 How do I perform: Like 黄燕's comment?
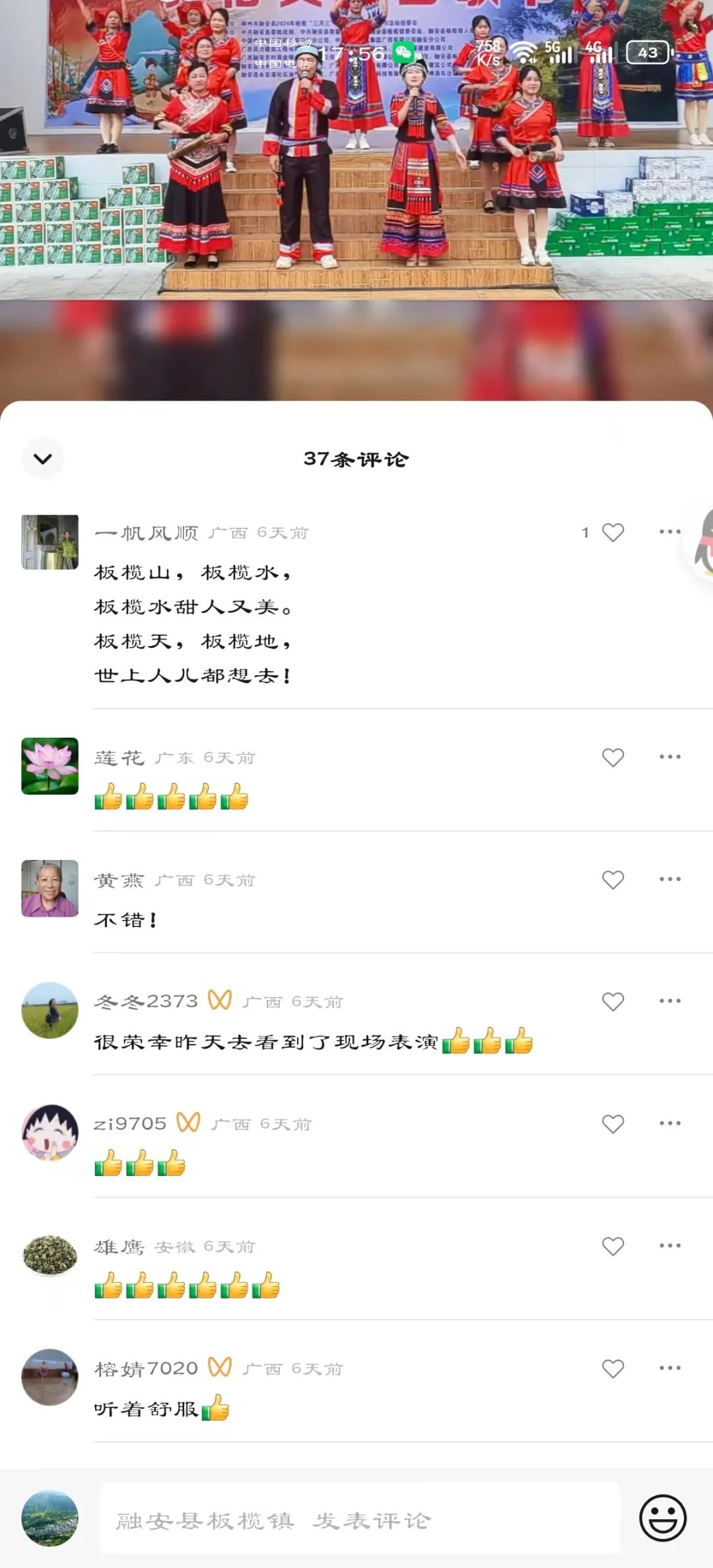point(613,880)
